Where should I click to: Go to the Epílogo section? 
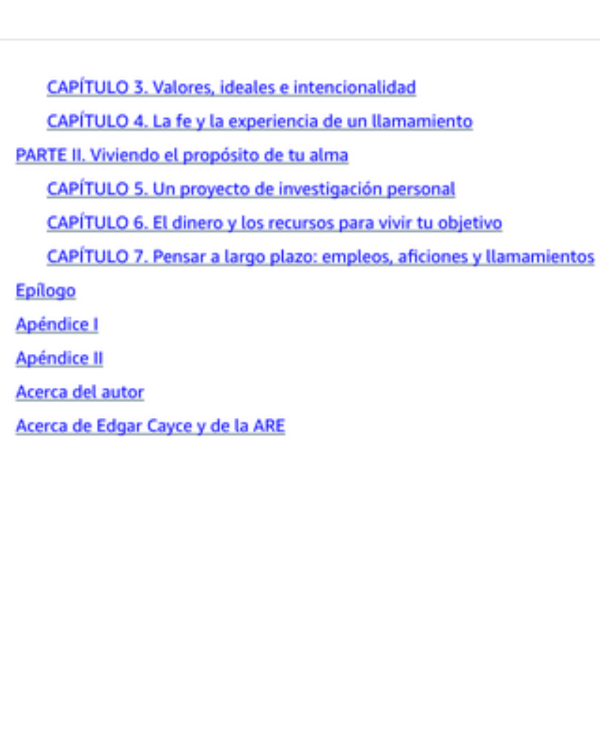click(x=46, y=291)
